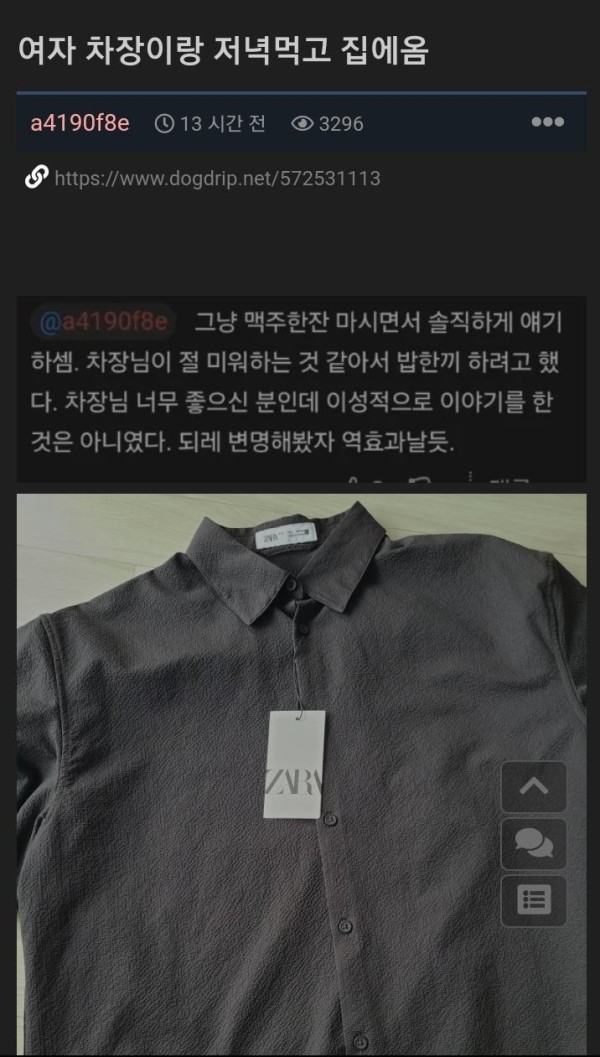The height and width of the screenshot is (1057, 600).
Task: Open the three-dot post options menu
Action: coord(547,123)
